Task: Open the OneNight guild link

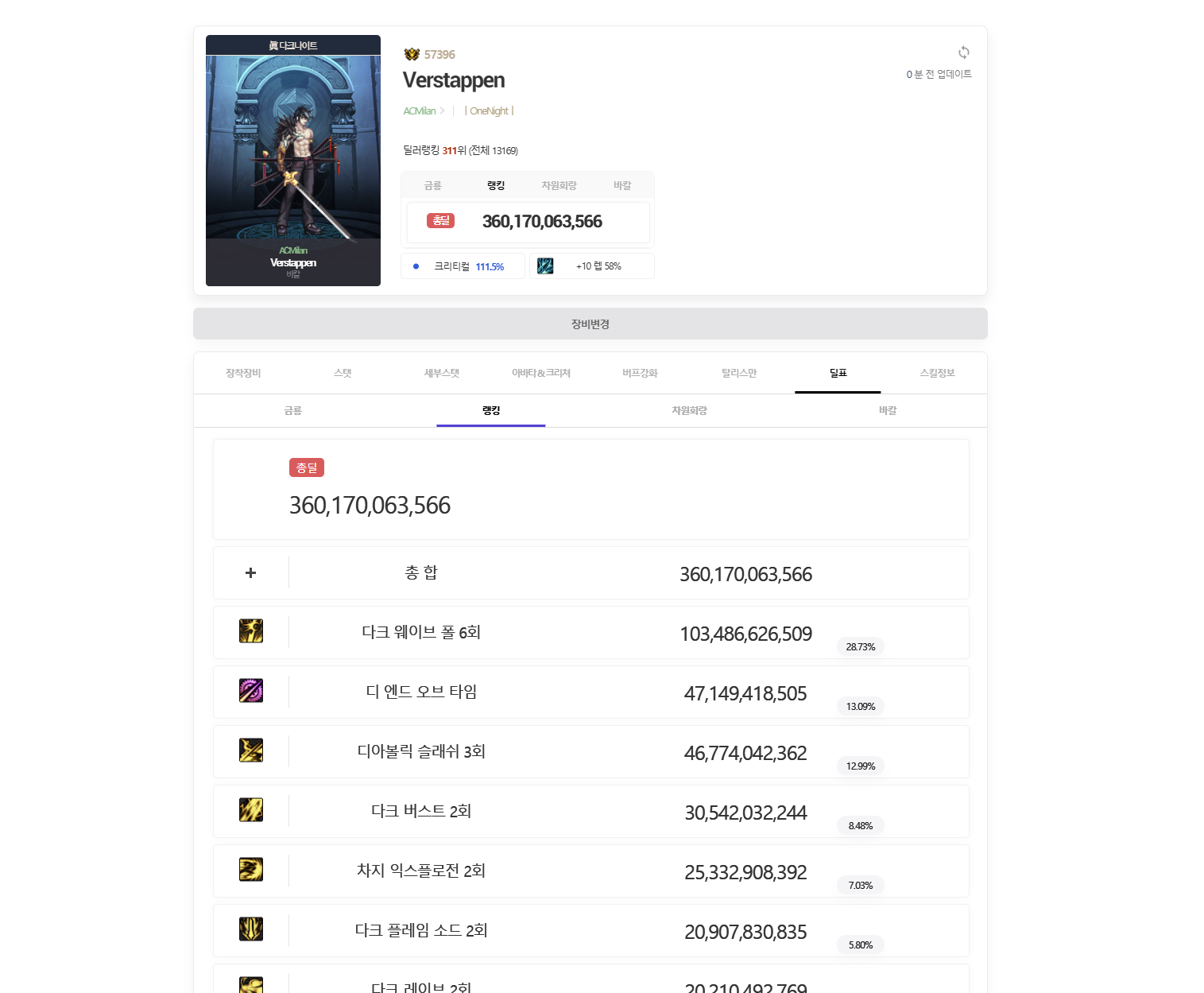Action: 489,111
